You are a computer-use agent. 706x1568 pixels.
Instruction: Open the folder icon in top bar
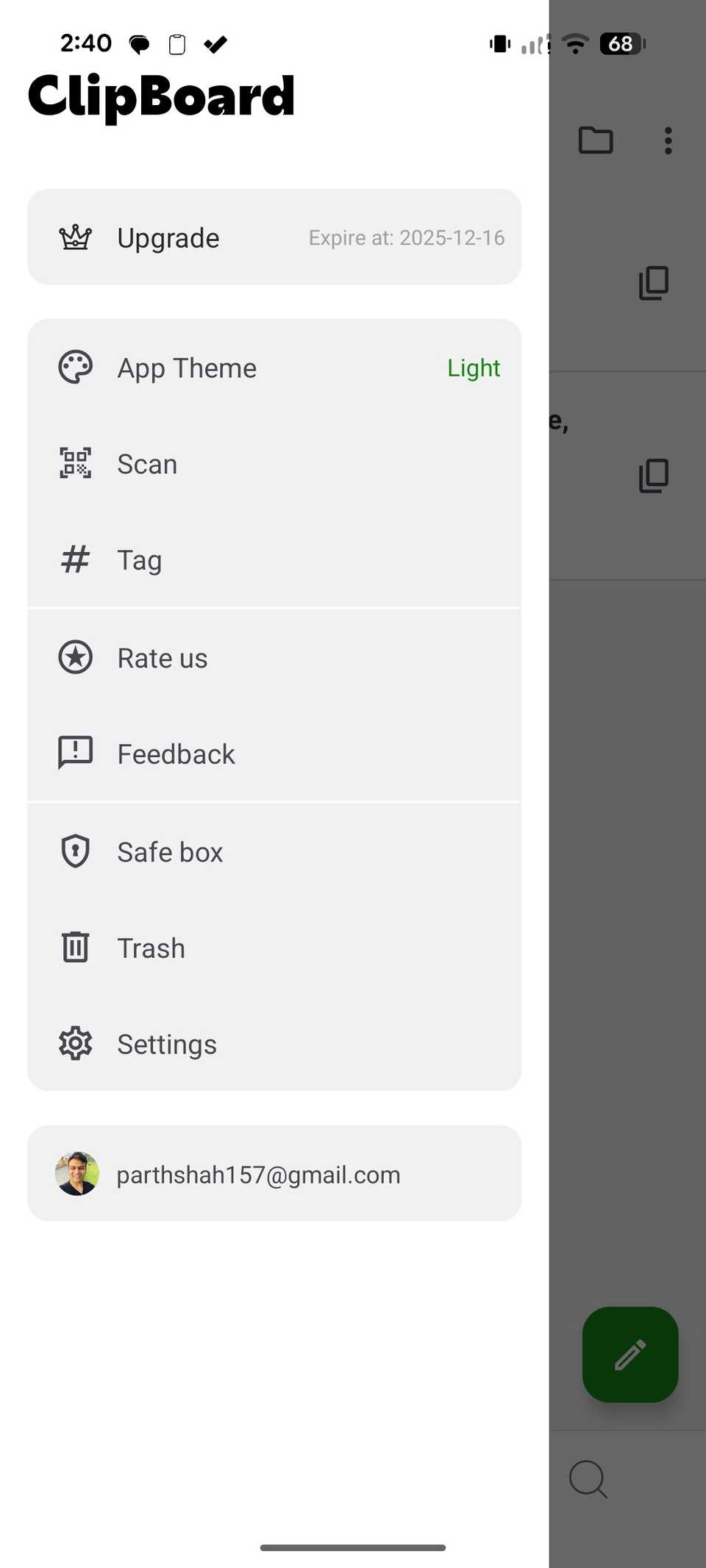pos(596,140)
